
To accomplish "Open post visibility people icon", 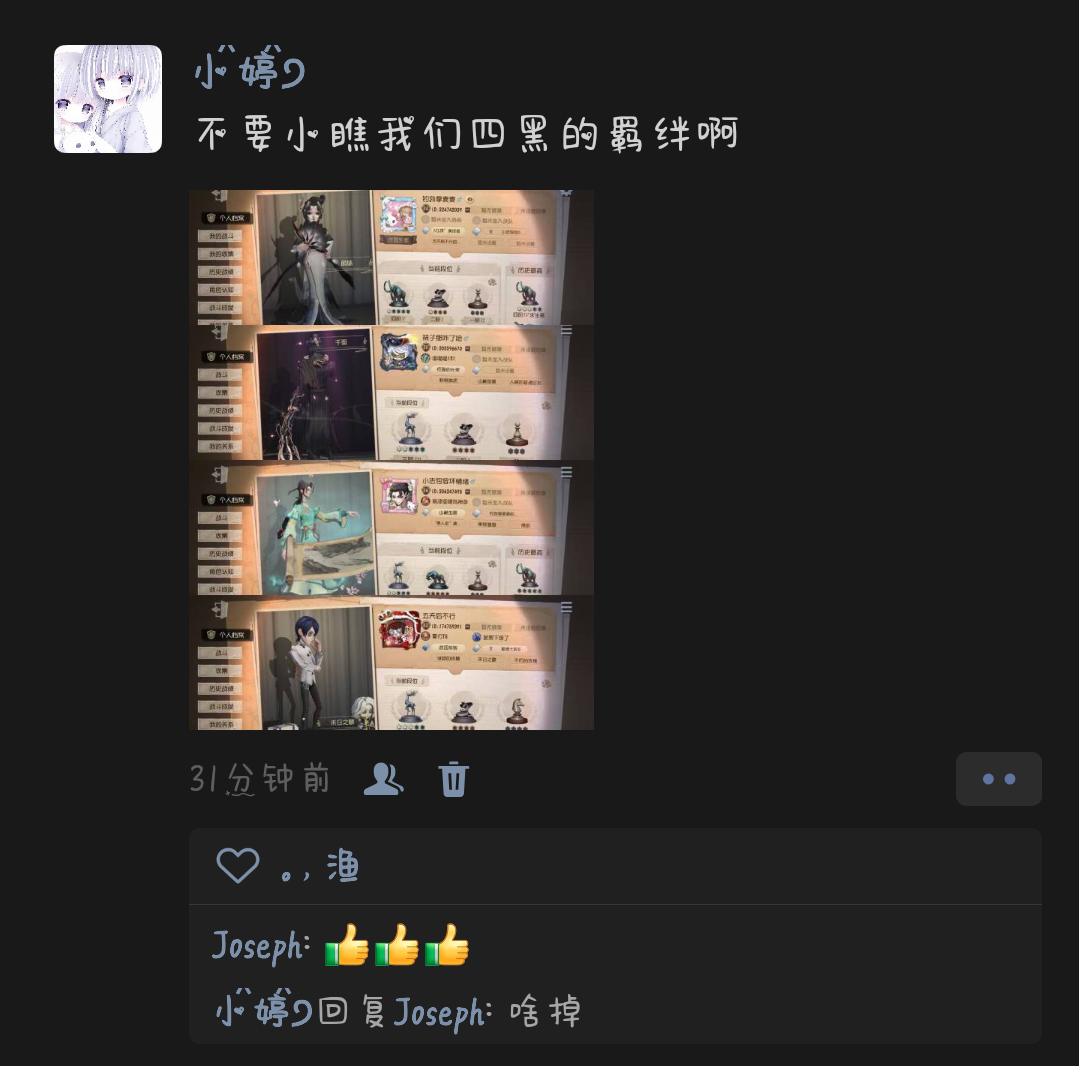I will 383,778.
